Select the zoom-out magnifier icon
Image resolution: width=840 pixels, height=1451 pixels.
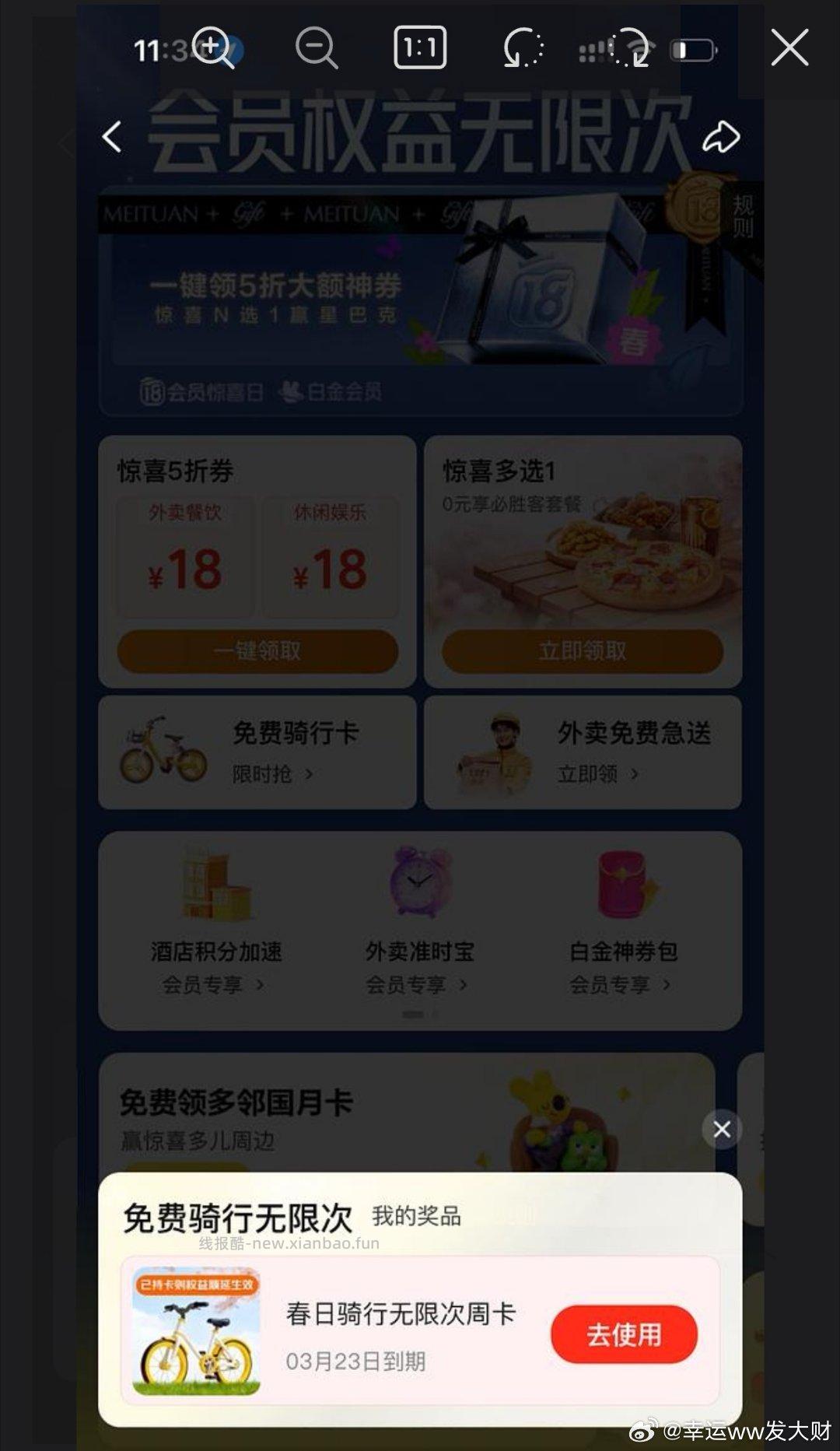coord(316,48)
